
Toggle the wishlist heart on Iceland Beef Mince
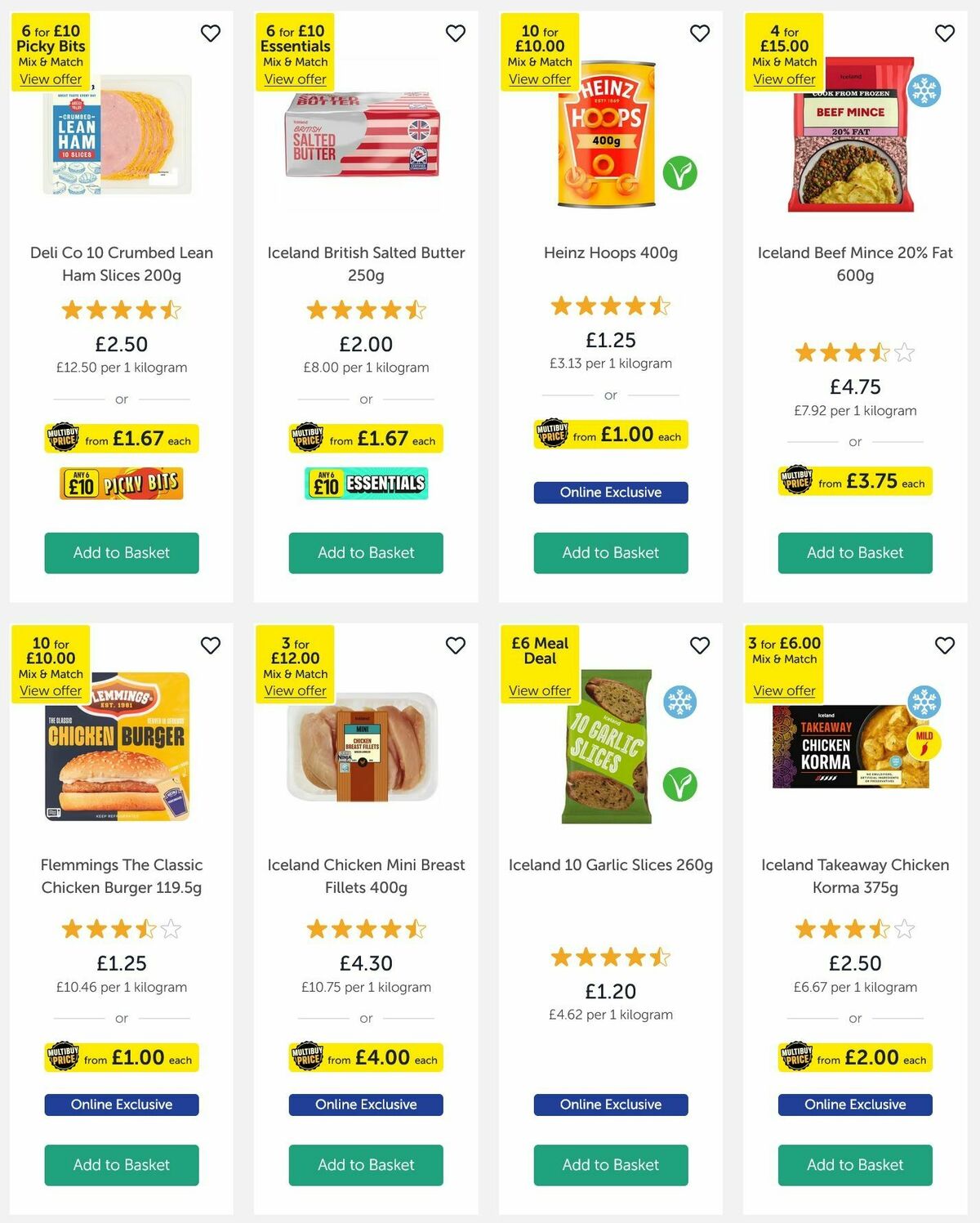point(944,33)
